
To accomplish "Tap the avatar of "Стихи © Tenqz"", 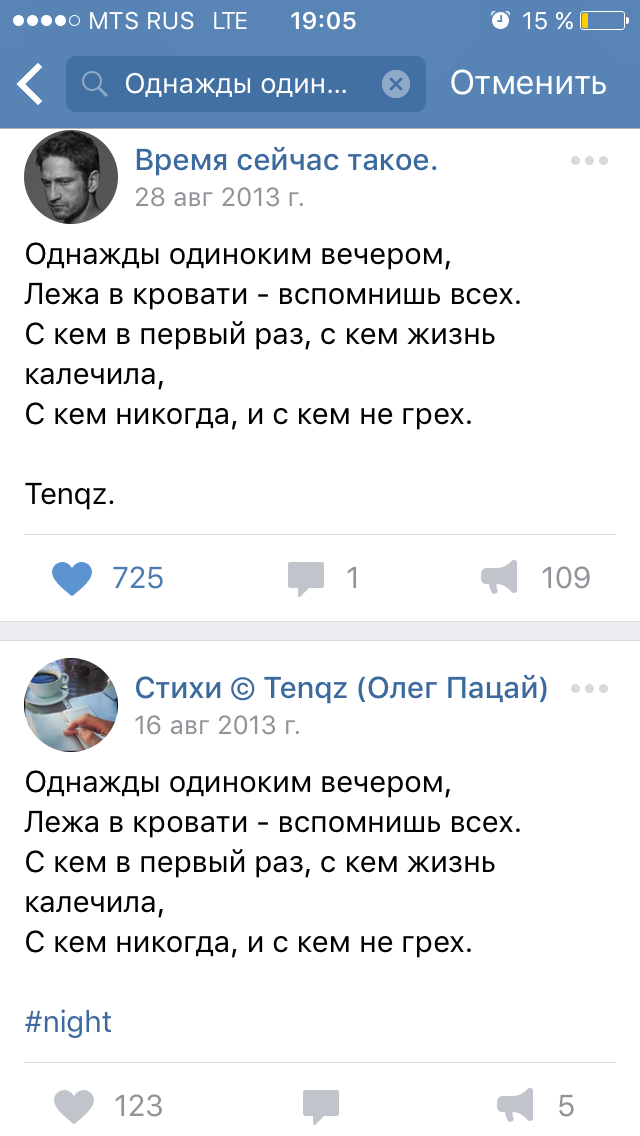I will point(71,705).
